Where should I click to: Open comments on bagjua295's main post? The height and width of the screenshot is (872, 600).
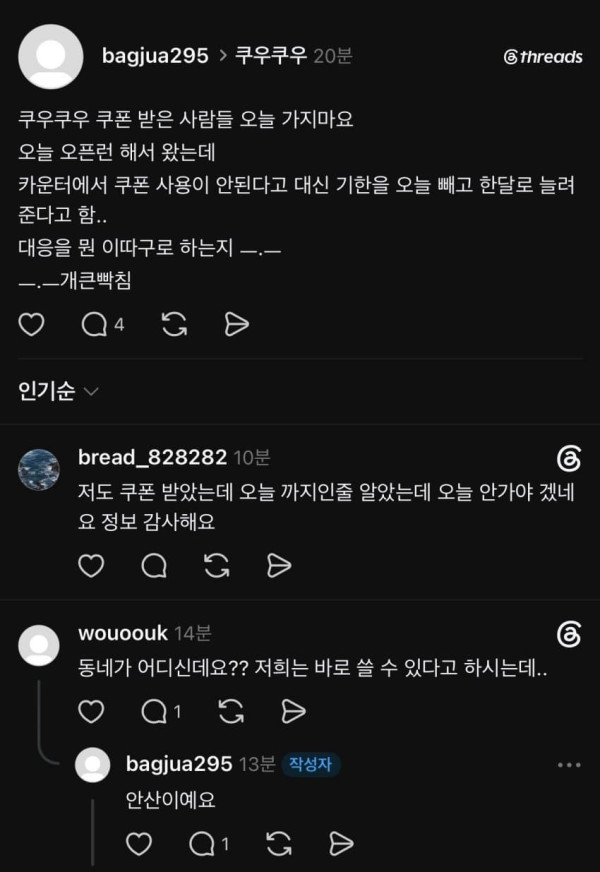95,324
